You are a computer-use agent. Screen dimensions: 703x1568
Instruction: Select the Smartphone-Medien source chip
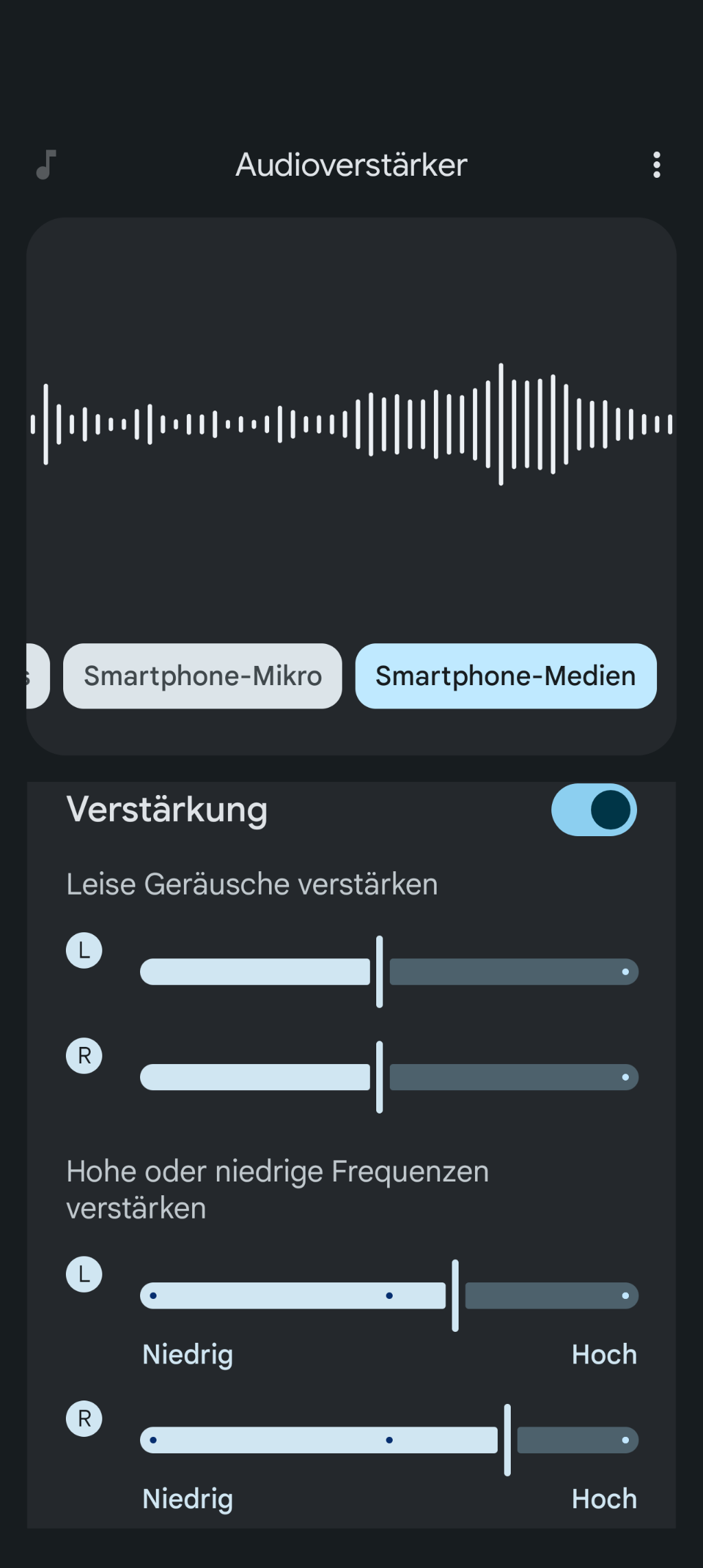click(x=506, y=676)
